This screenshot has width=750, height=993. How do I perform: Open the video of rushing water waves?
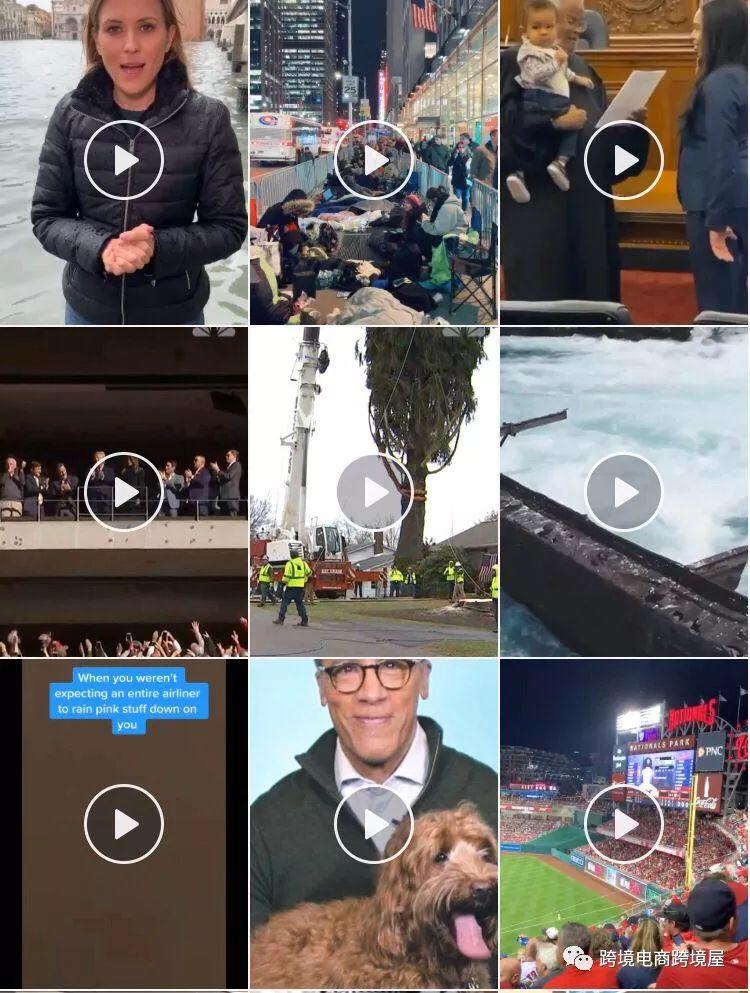[x=624, y=492]
